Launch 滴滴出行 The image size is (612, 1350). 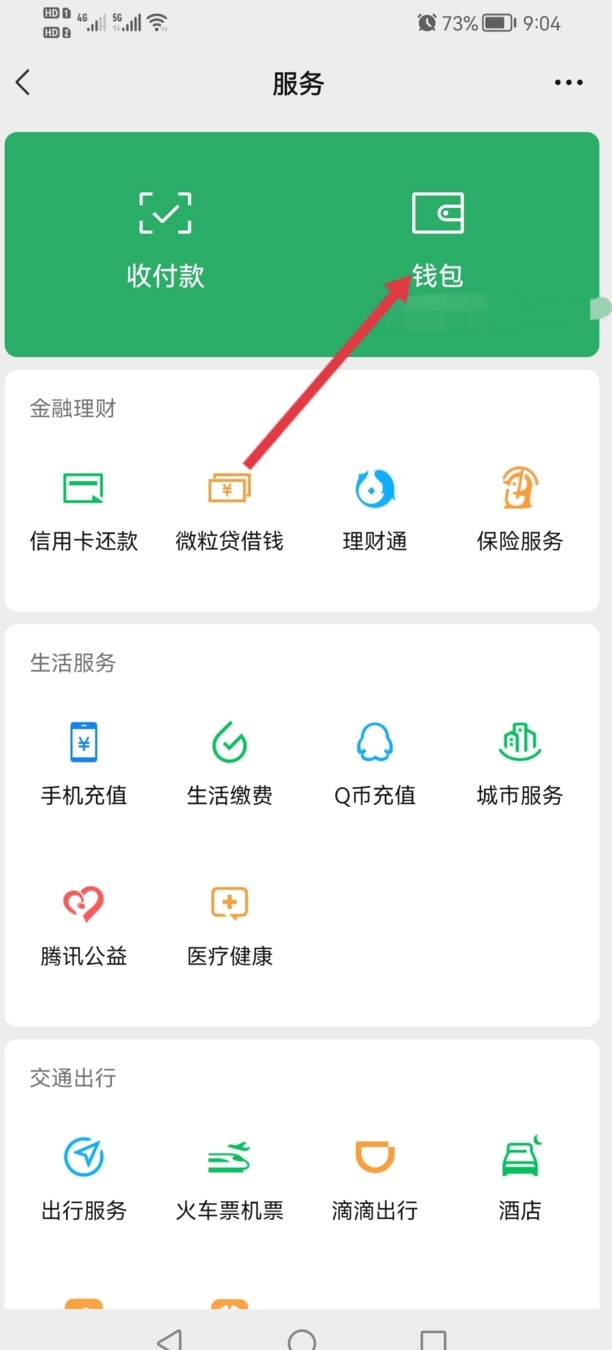coord(375,1180)
